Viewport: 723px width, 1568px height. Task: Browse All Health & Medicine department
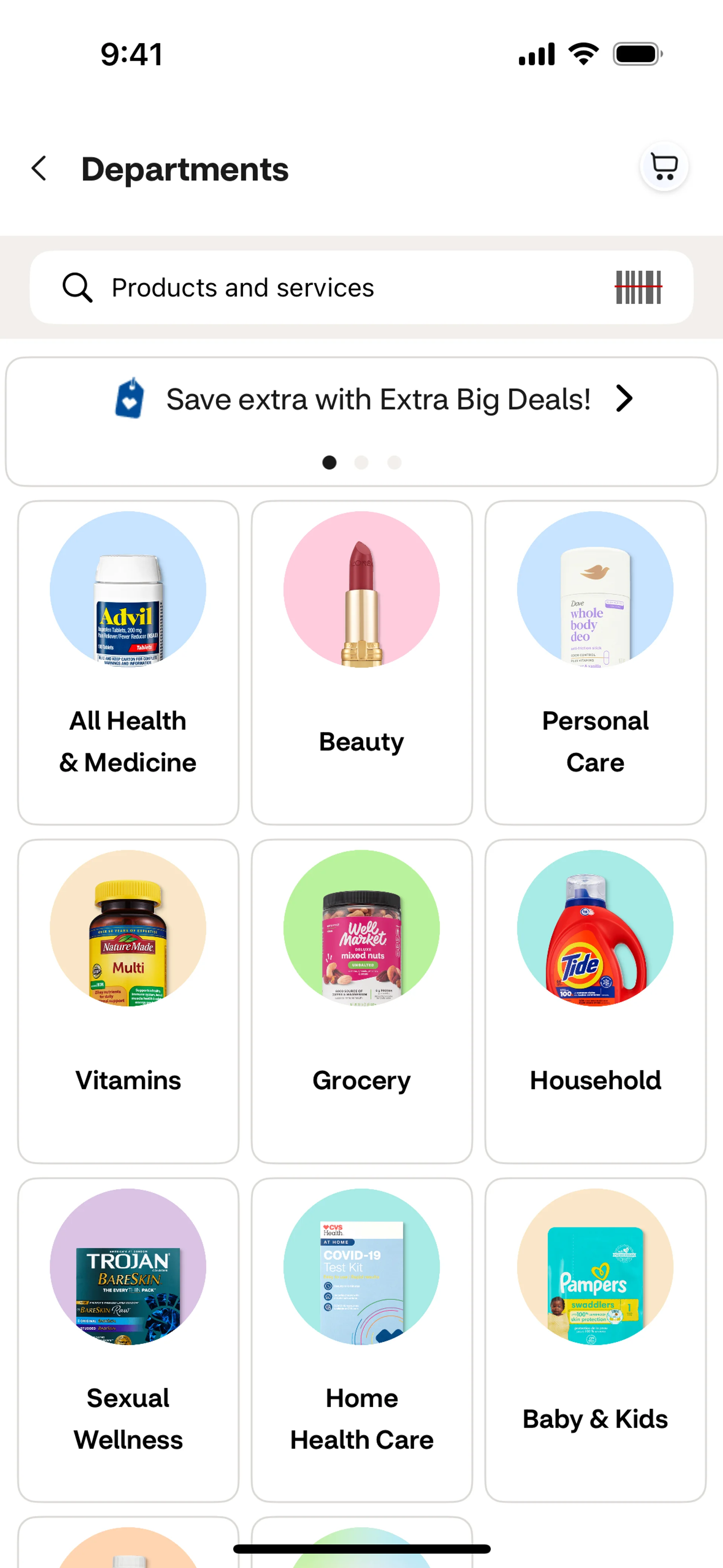128,662
